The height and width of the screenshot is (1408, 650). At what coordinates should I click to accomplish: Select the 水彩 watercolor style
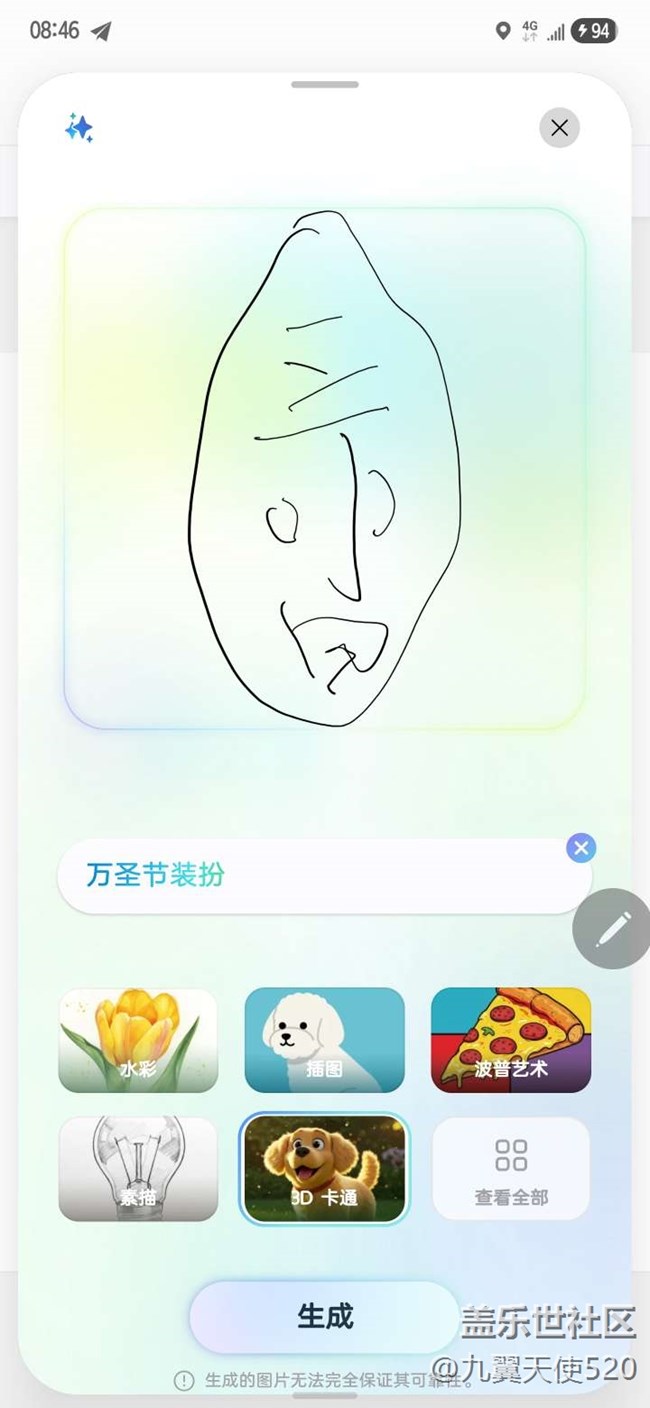(138, 1040)
